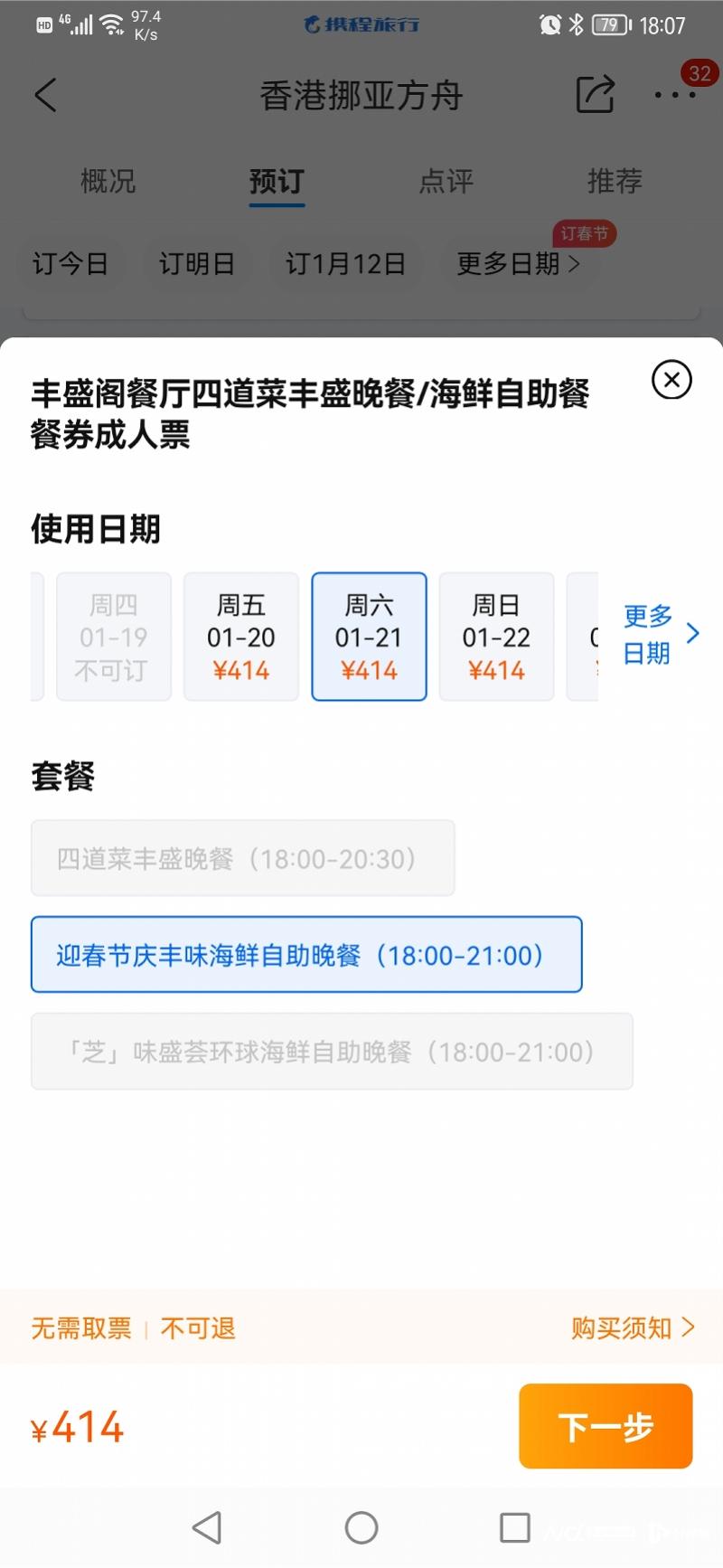
Task: Share the 香港挪亚方舟 page
Action: coord(595,94)
